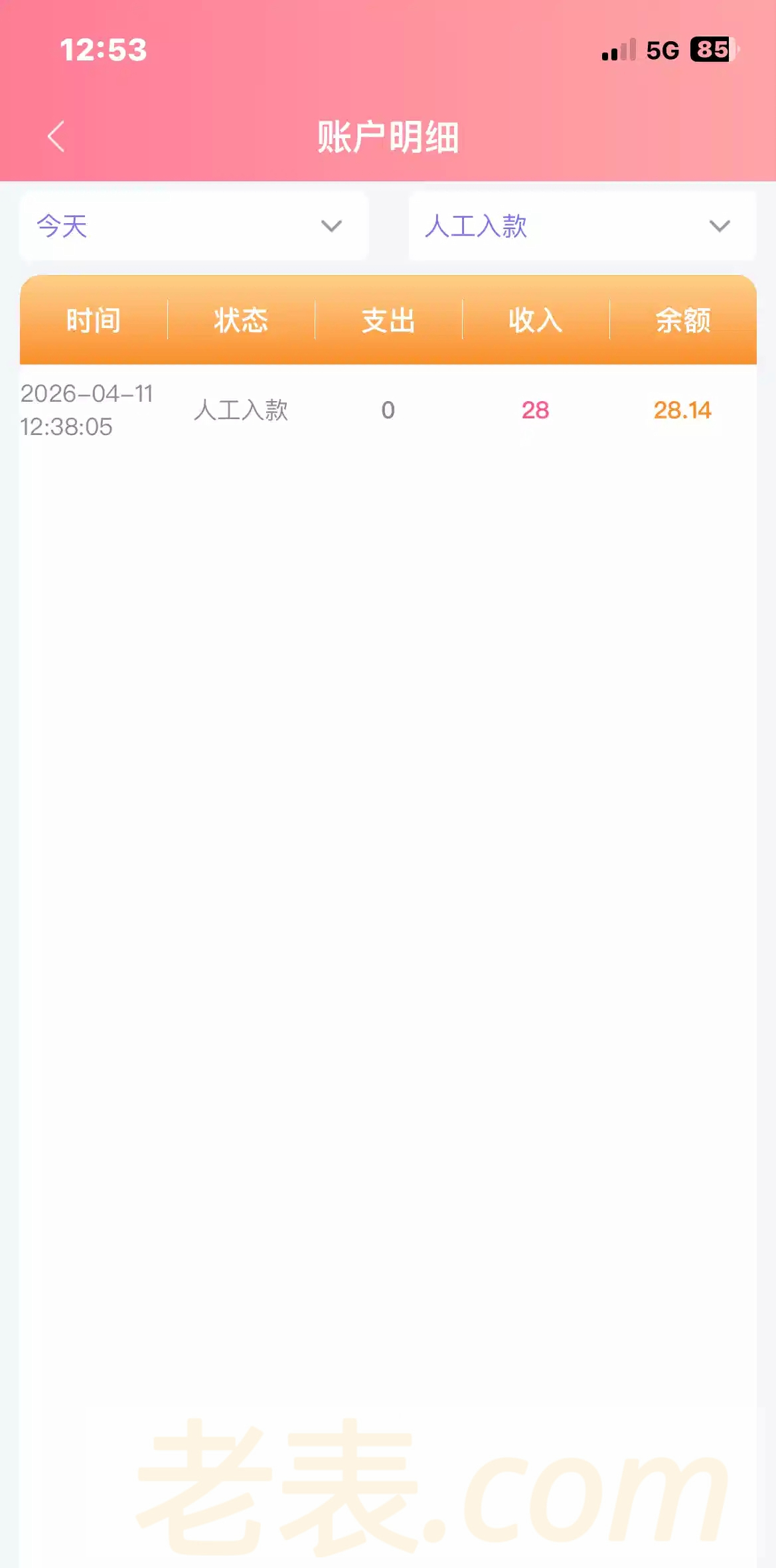Go back from 账户明细 page

(x=56, y=137)
